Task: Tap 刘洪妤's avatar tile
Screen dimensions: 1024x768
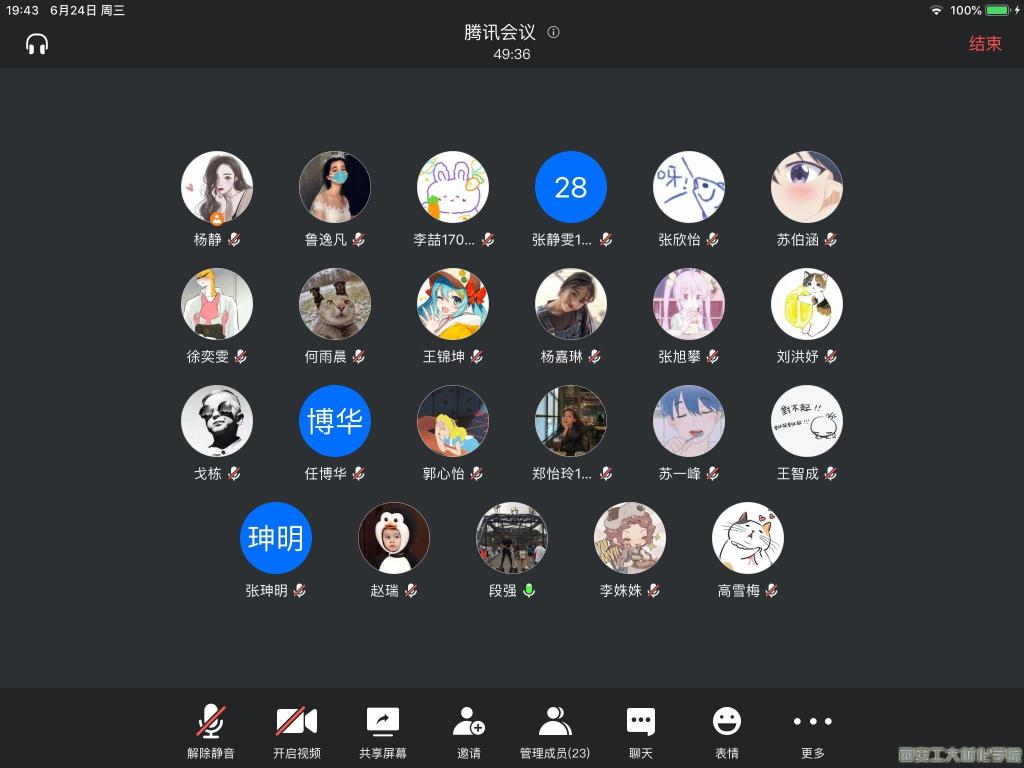Action: [x=807, y=304]
